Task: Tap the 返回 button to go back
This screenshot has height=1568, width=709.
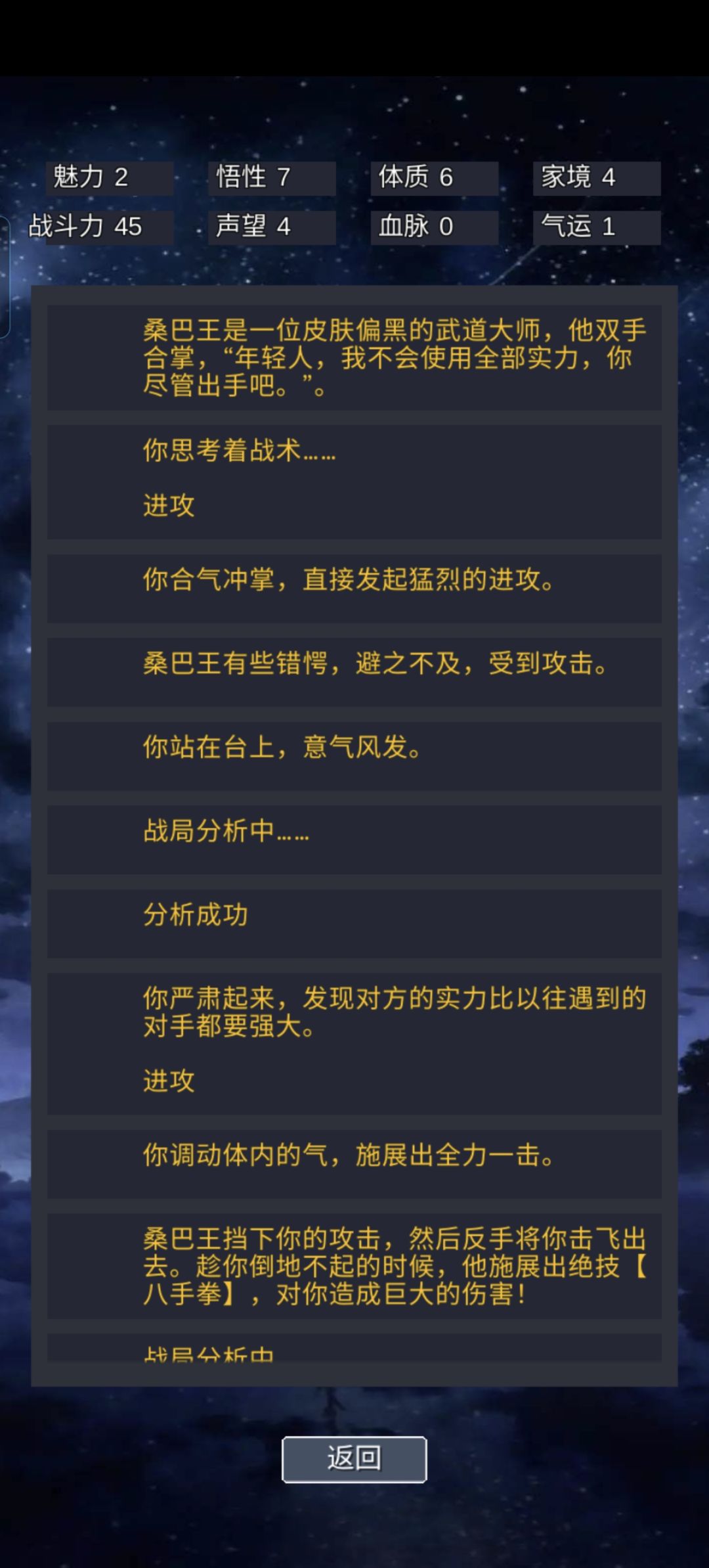Action: pos(354,1459)
